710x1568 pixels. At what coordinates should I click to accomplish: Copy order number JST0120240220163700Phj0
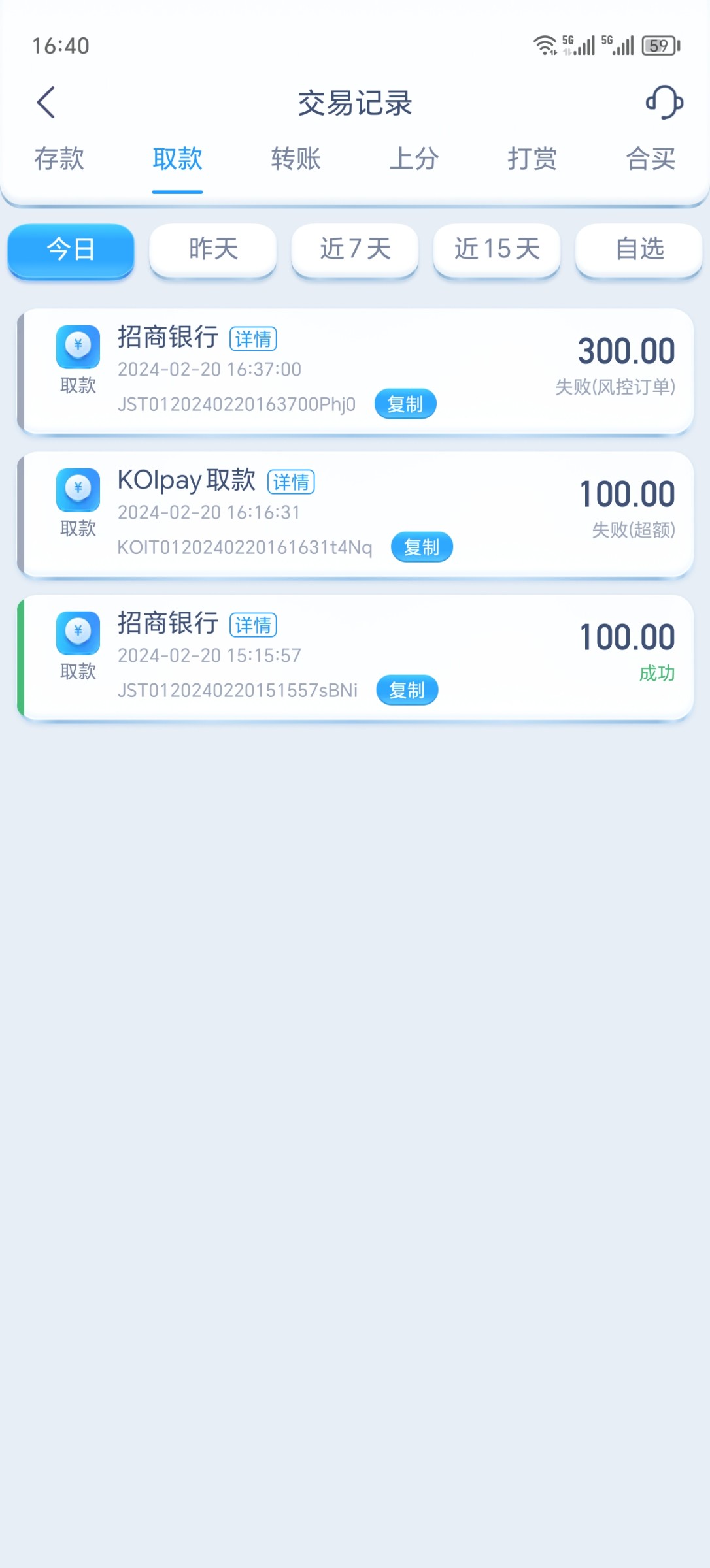pyautogui.click(x=405, y=404)
